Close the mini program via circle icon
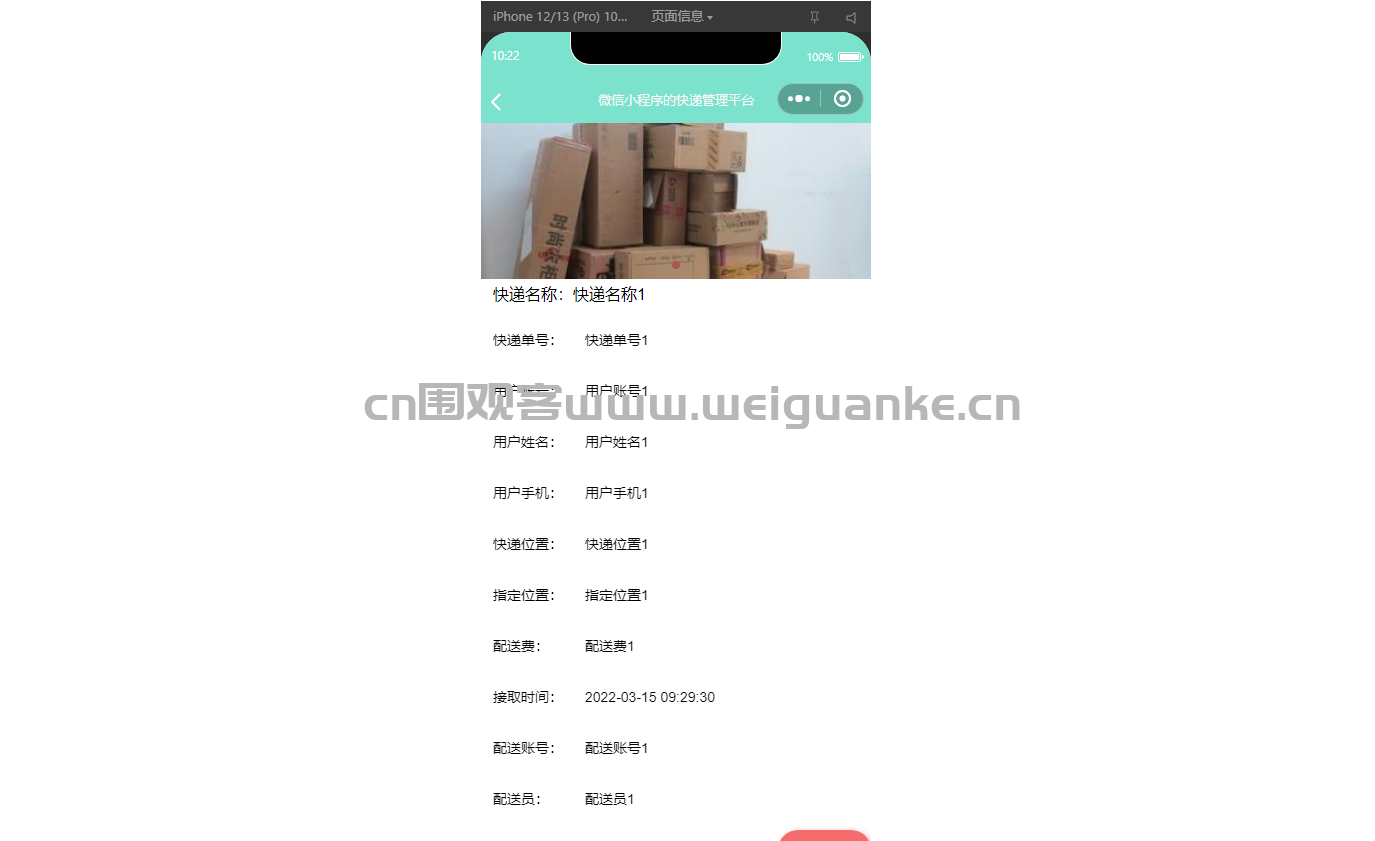This screenshot has width=1375, height=841. tap(842, 99)
